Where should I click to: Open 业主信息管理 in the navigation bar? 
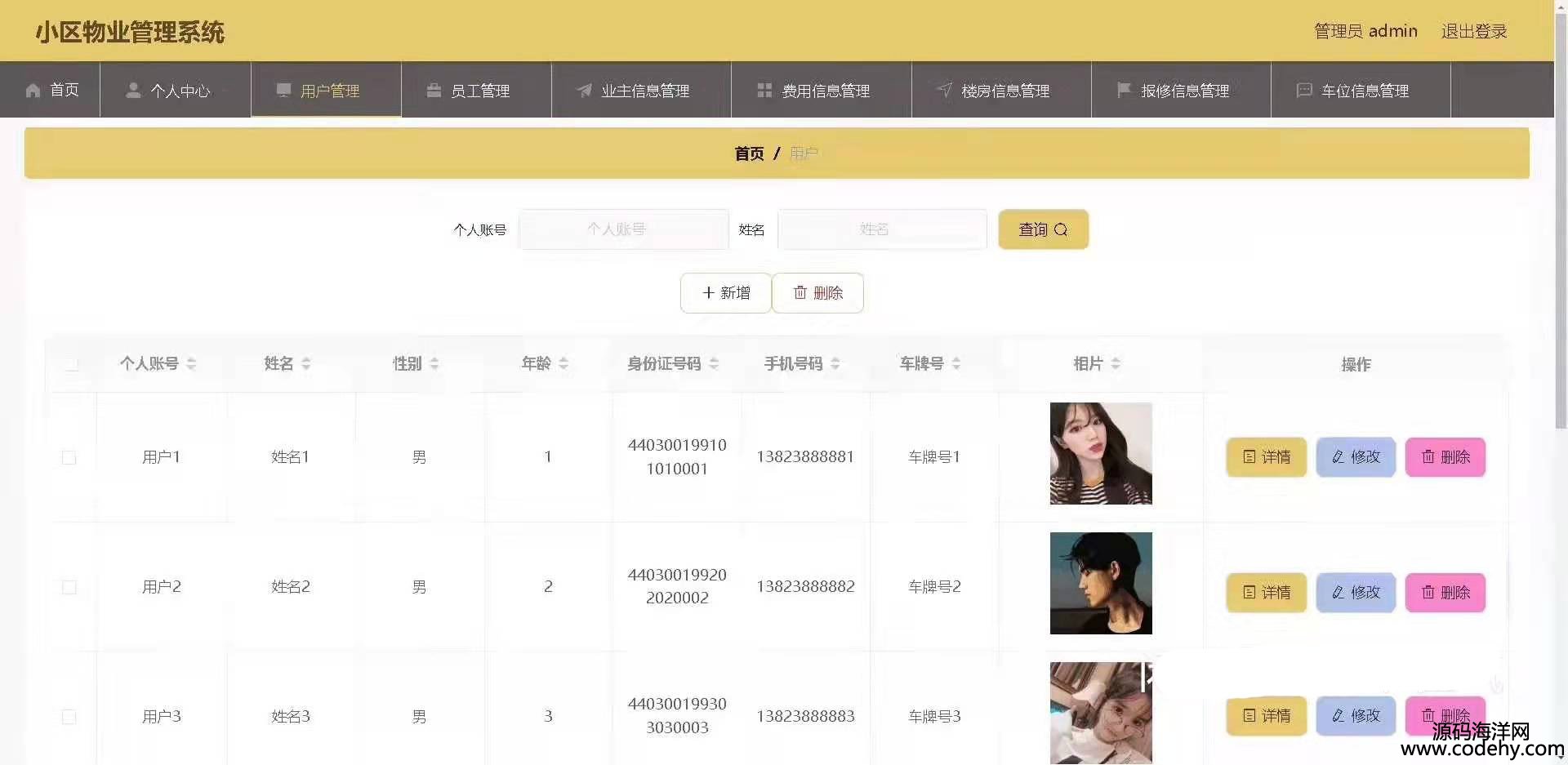635,91
